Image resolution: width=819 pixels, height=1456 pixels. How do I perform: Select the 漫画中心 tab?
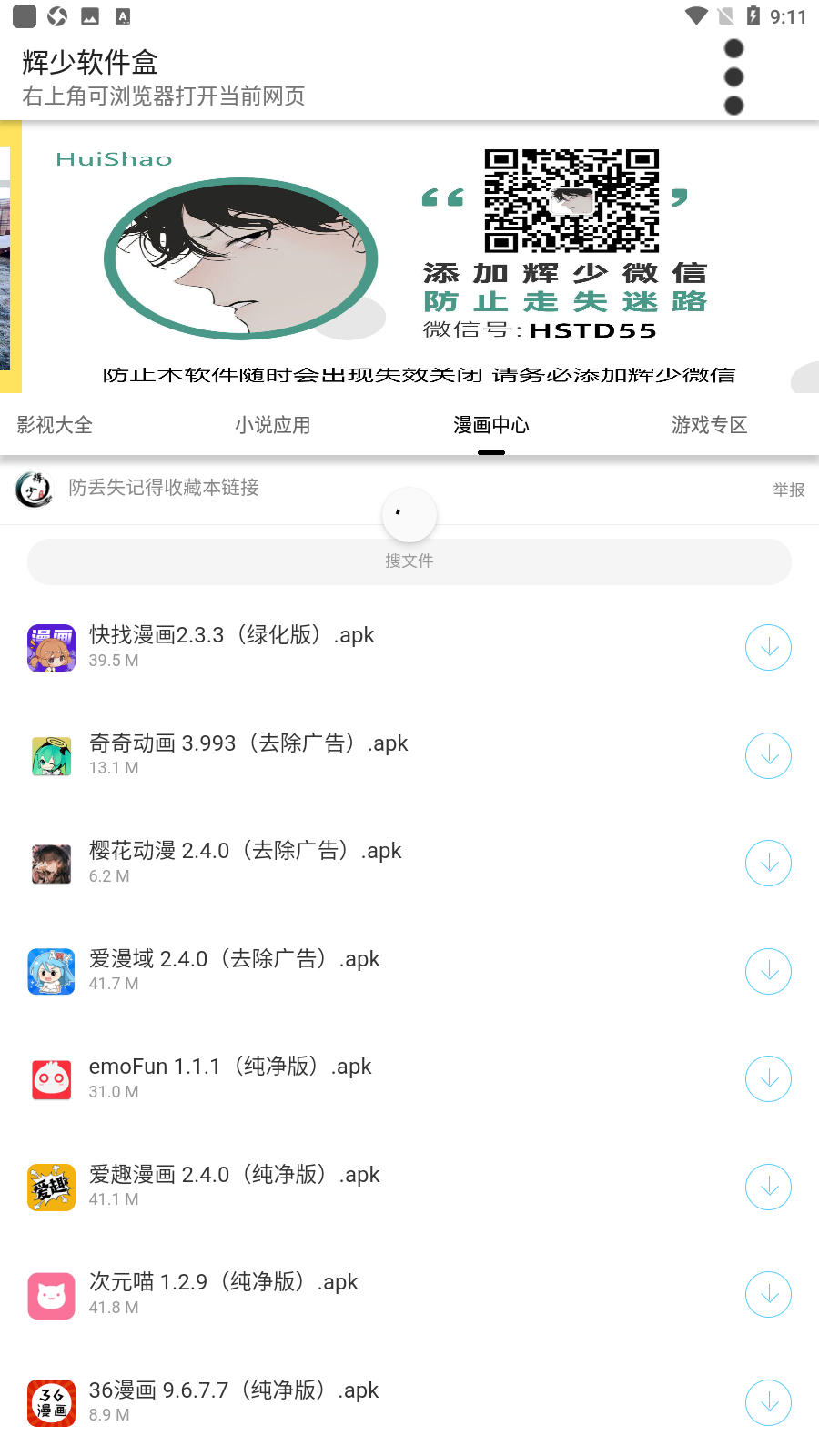pos(491,425)
